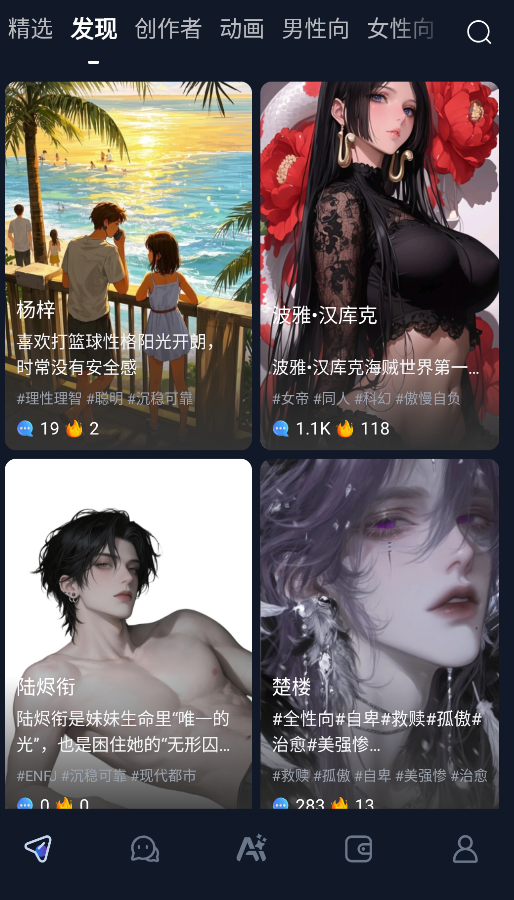
Task: Open the wallet tab in bottom bar
Action: click(359, 848)
